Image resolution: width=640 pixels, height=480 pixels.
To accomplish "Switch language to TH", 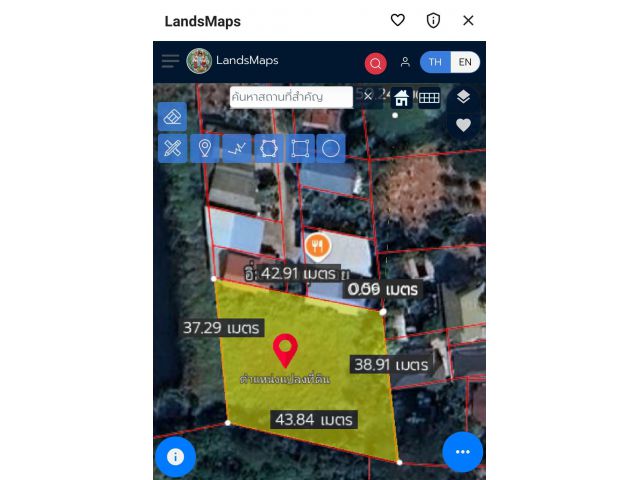I will tap(435, 62).
